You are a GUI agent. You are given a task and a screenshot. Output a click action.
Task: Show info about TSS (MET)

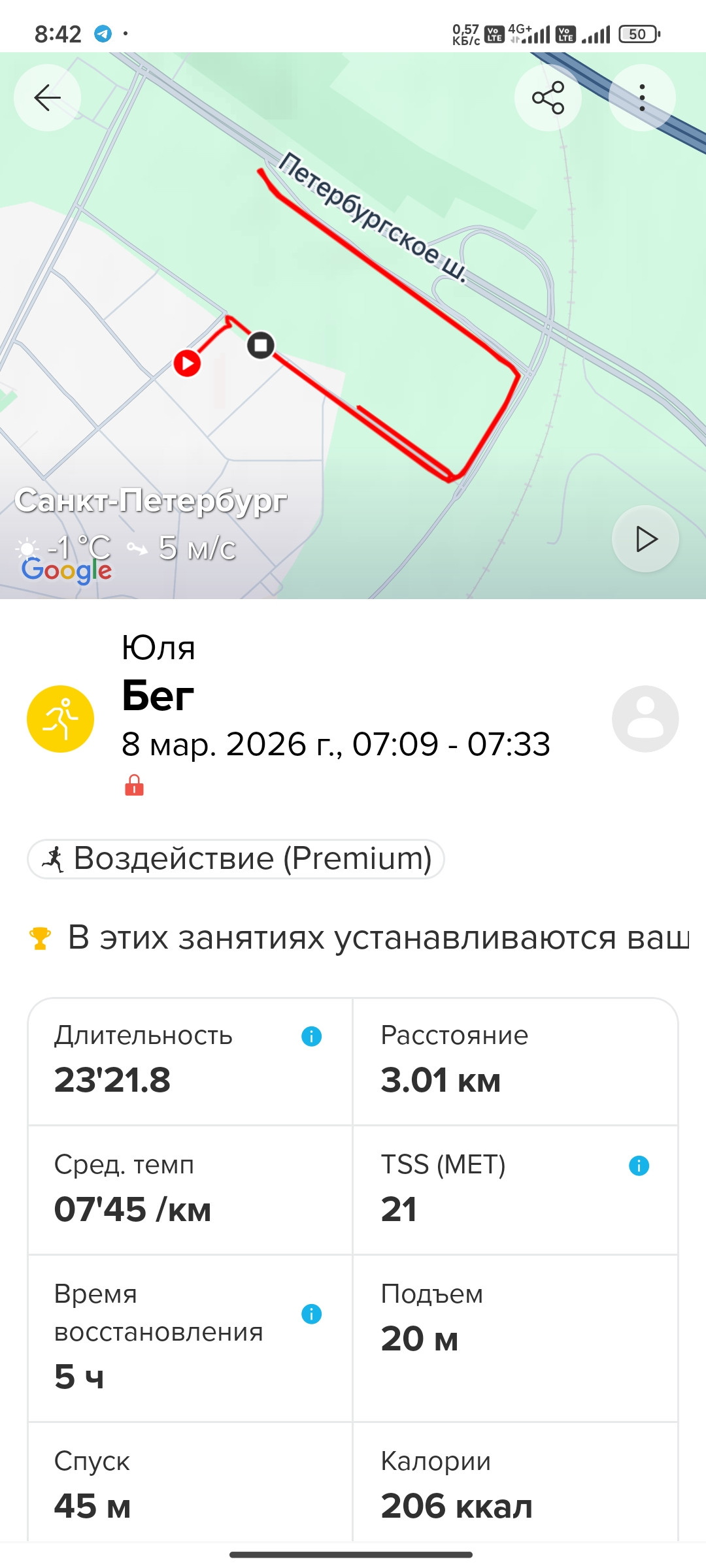point(639,1166)
